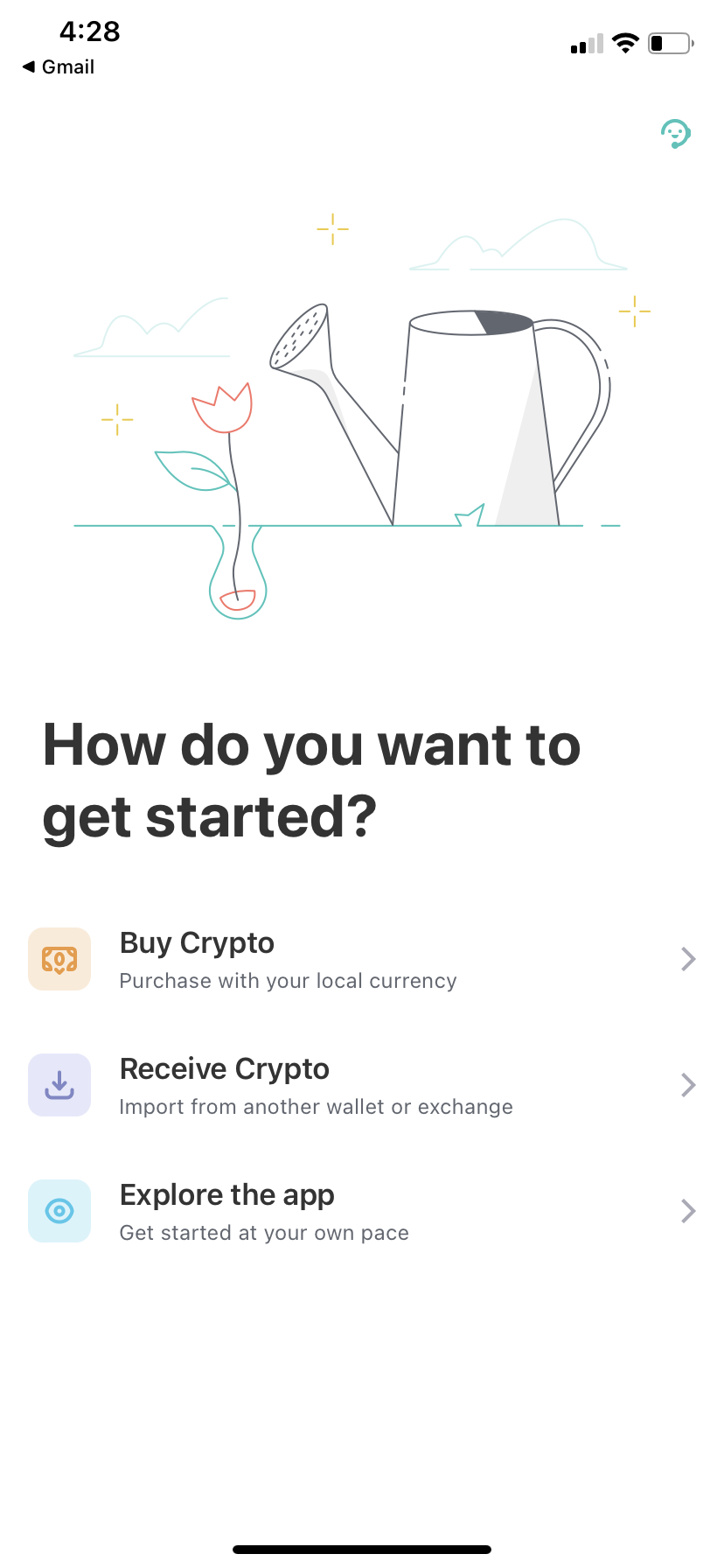Image resolution: width=724 pixels, height=1568 pixels.
Task: Choose Receive Crypto
Action: pos(362,1086)
